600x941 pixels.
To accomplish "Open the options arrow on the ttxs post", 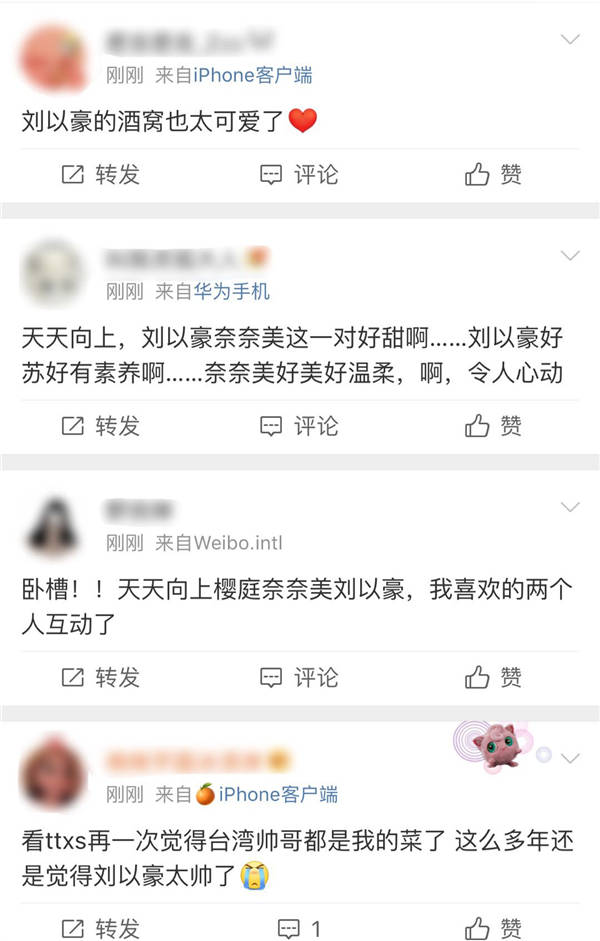I will click(x=570, y=758).
